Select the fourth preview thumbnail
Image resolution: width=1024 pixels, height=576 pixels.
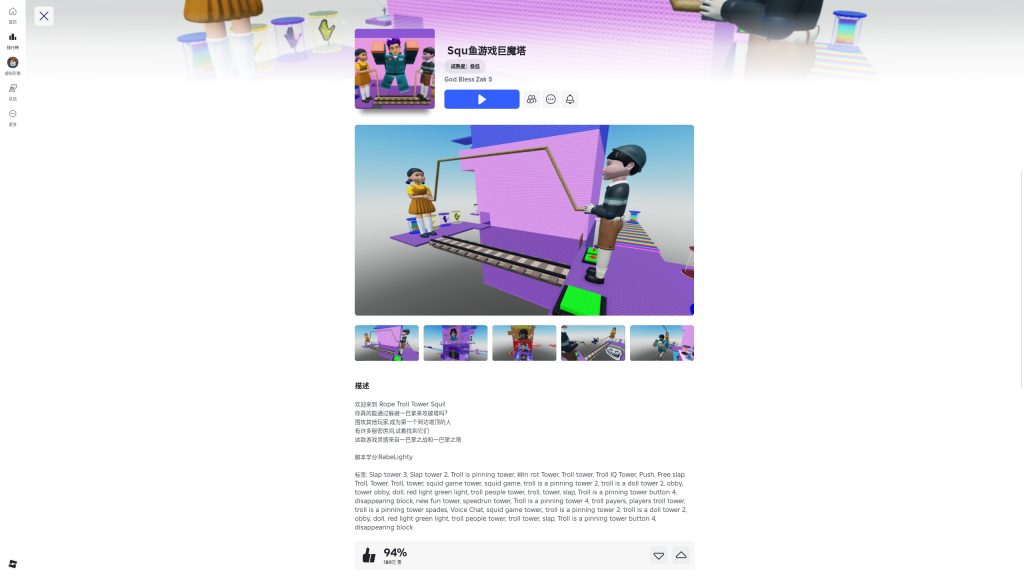(593, 343)
